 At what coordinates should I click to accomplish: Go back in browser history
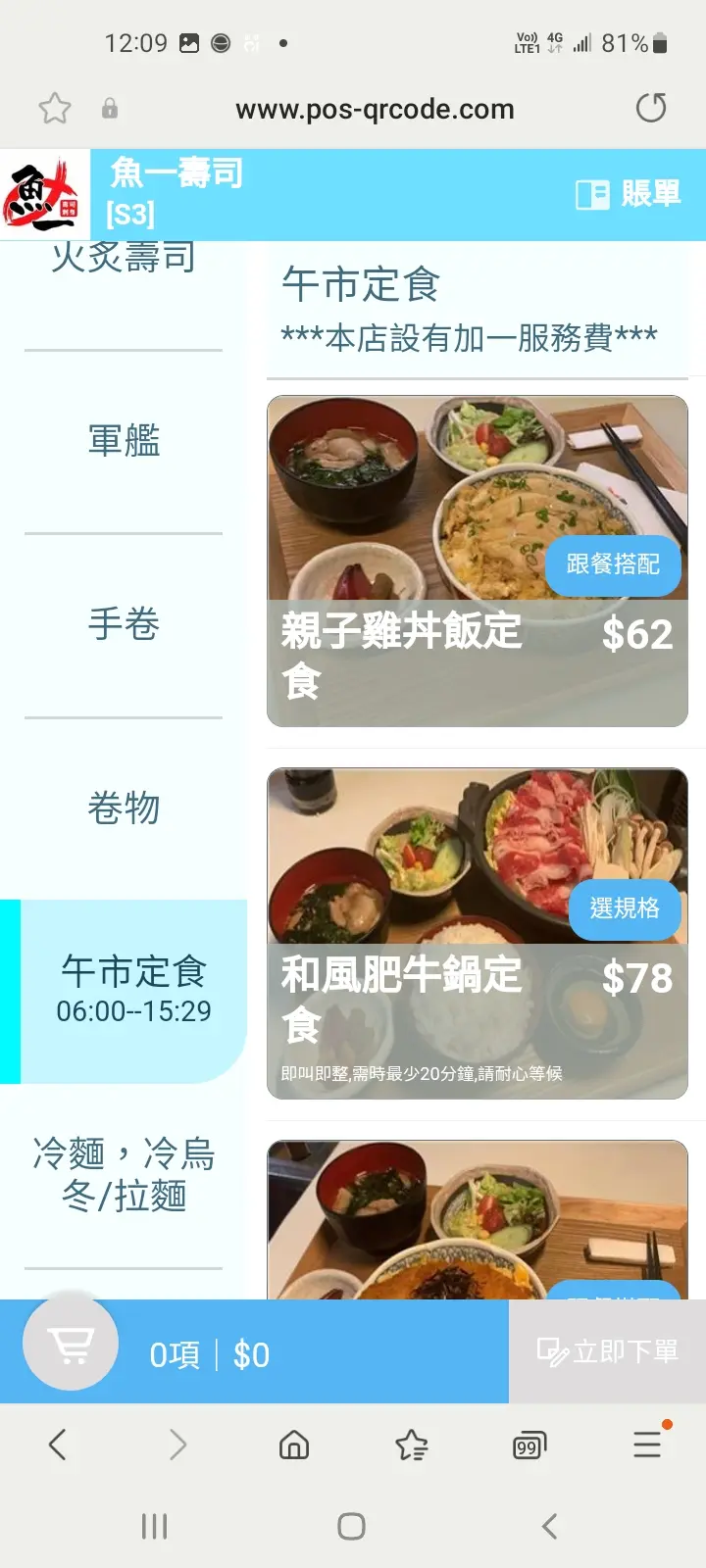[58, 1445]
